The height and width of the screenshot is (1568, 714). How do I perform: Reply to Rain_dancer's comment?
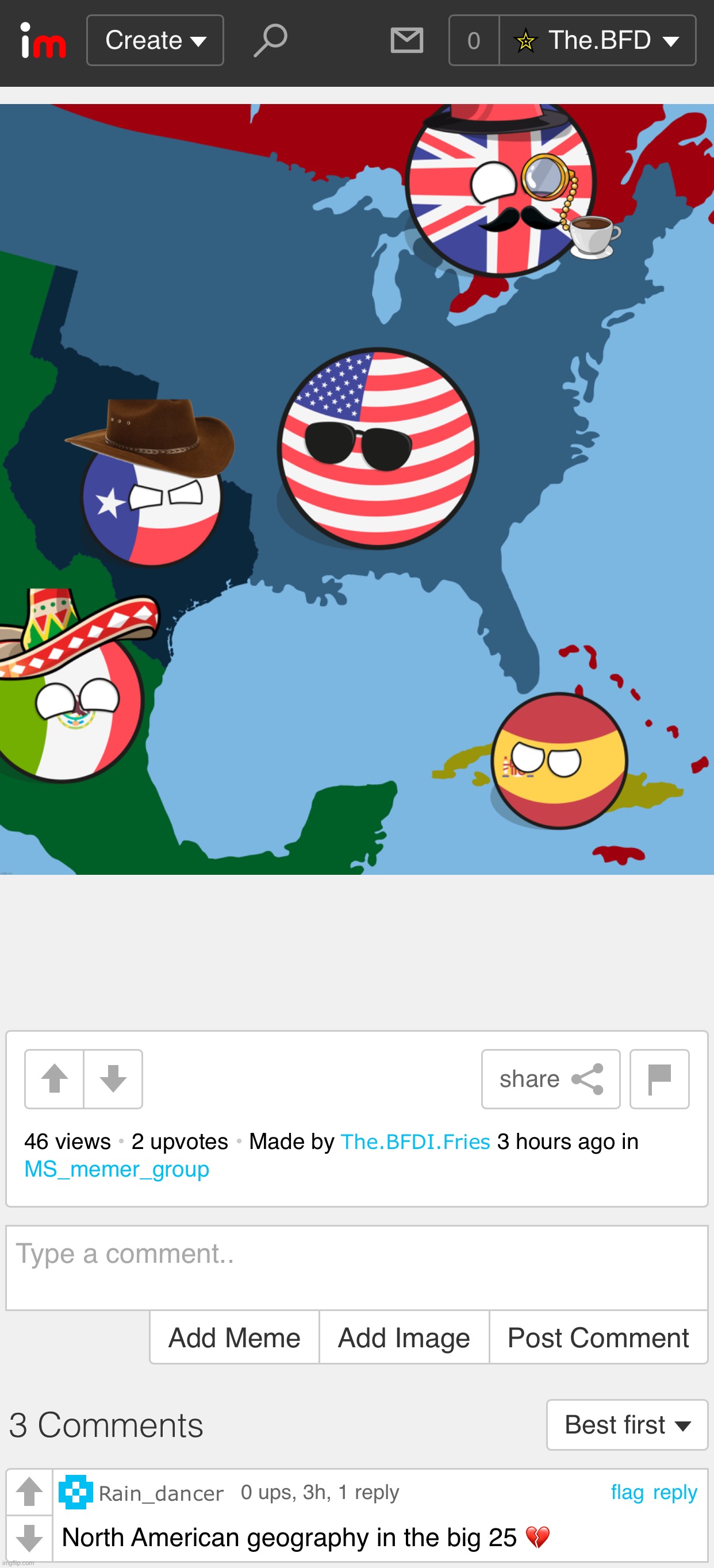674,1492
